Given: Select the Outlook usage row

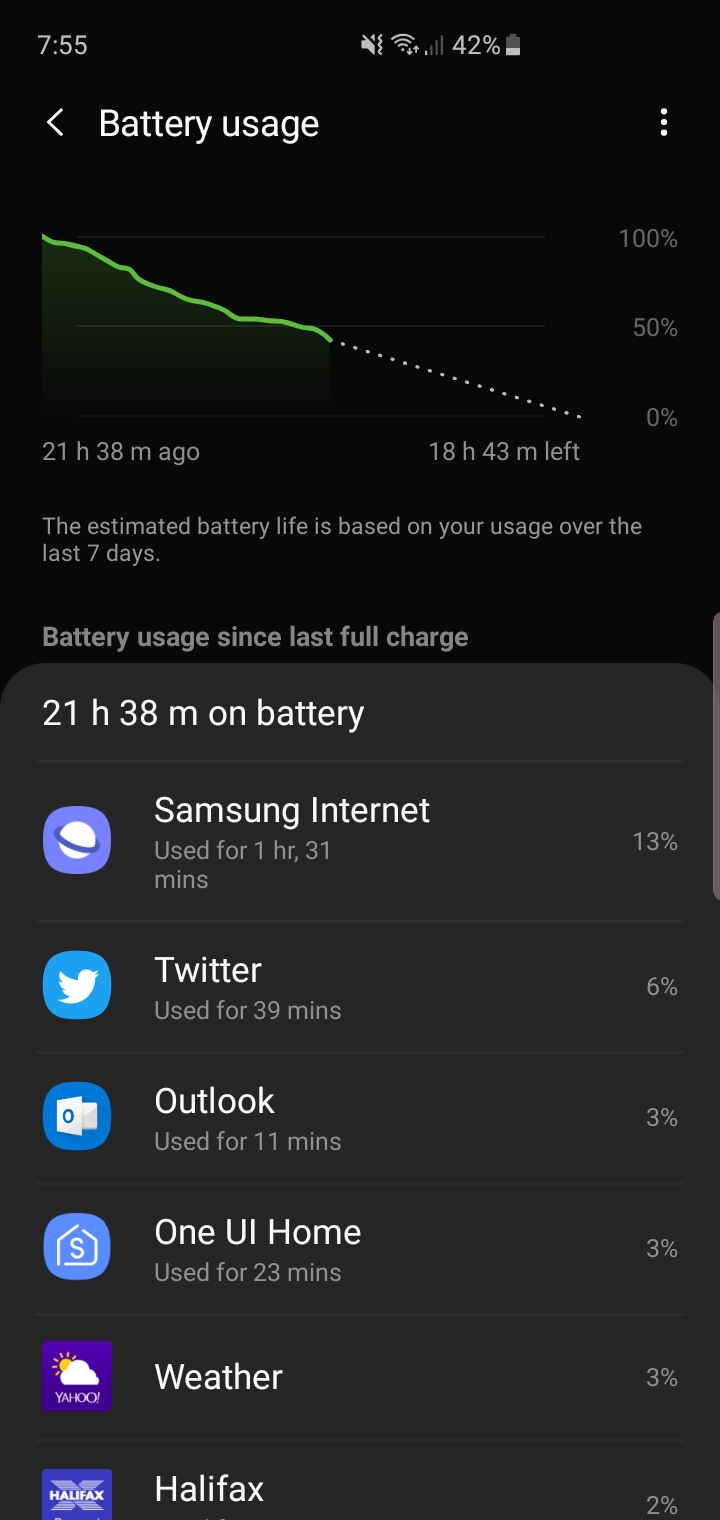Looking at the screenshot, I should point(360,1118).
